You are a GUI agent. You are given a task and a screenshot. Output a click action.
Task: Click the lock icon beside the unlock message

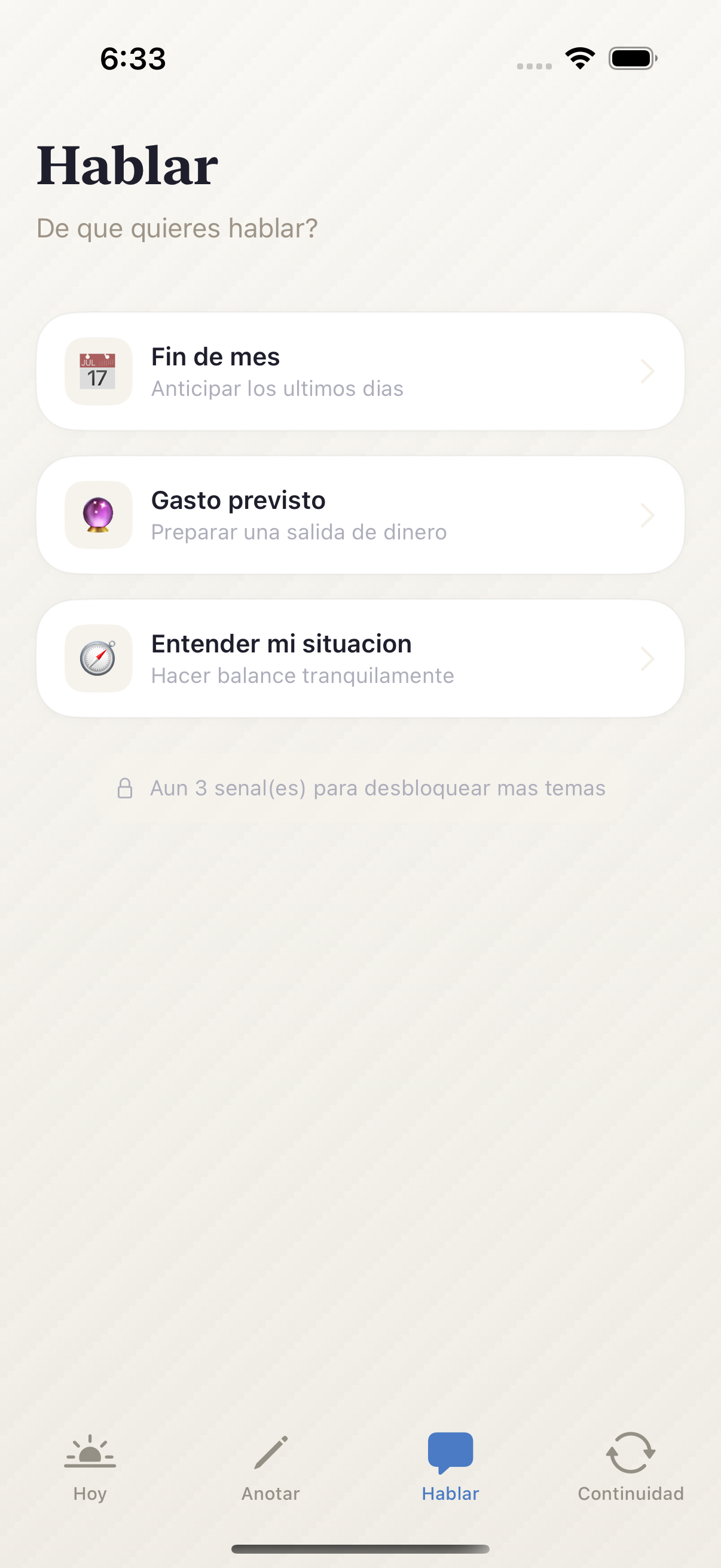127,788
